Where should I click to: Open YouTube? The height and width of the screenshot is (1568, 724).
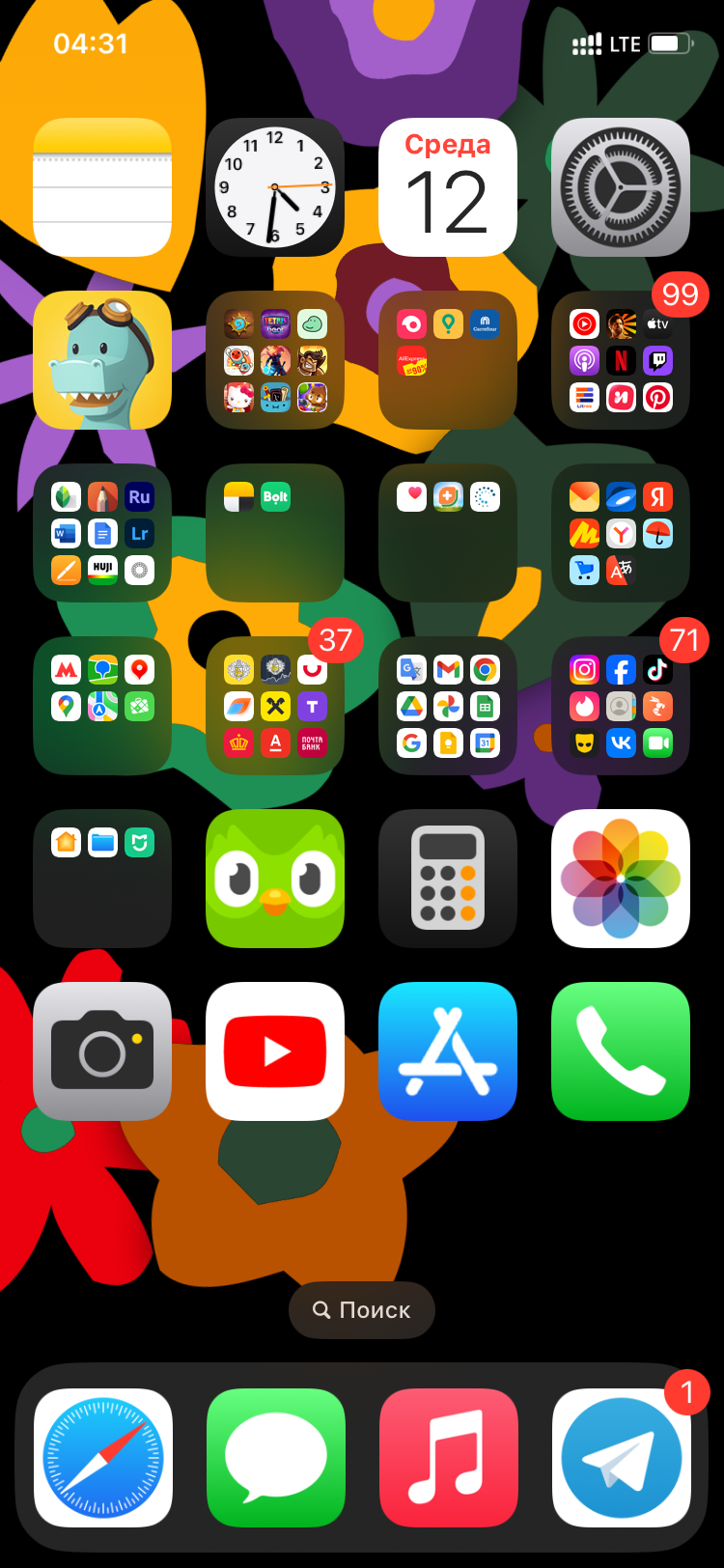coord(275,1051)
